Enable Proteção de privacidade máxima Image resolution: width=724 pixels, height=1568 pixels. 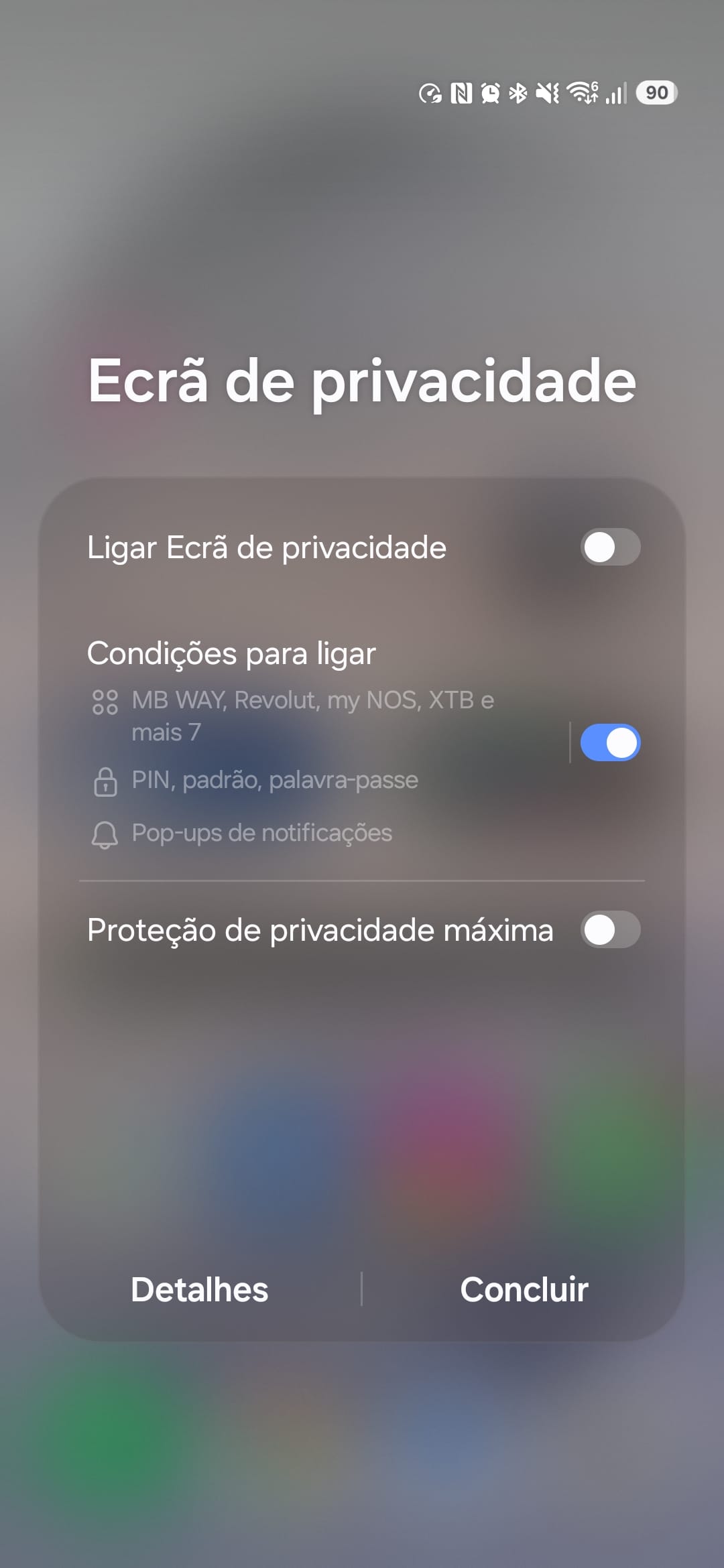coord(610,929)
